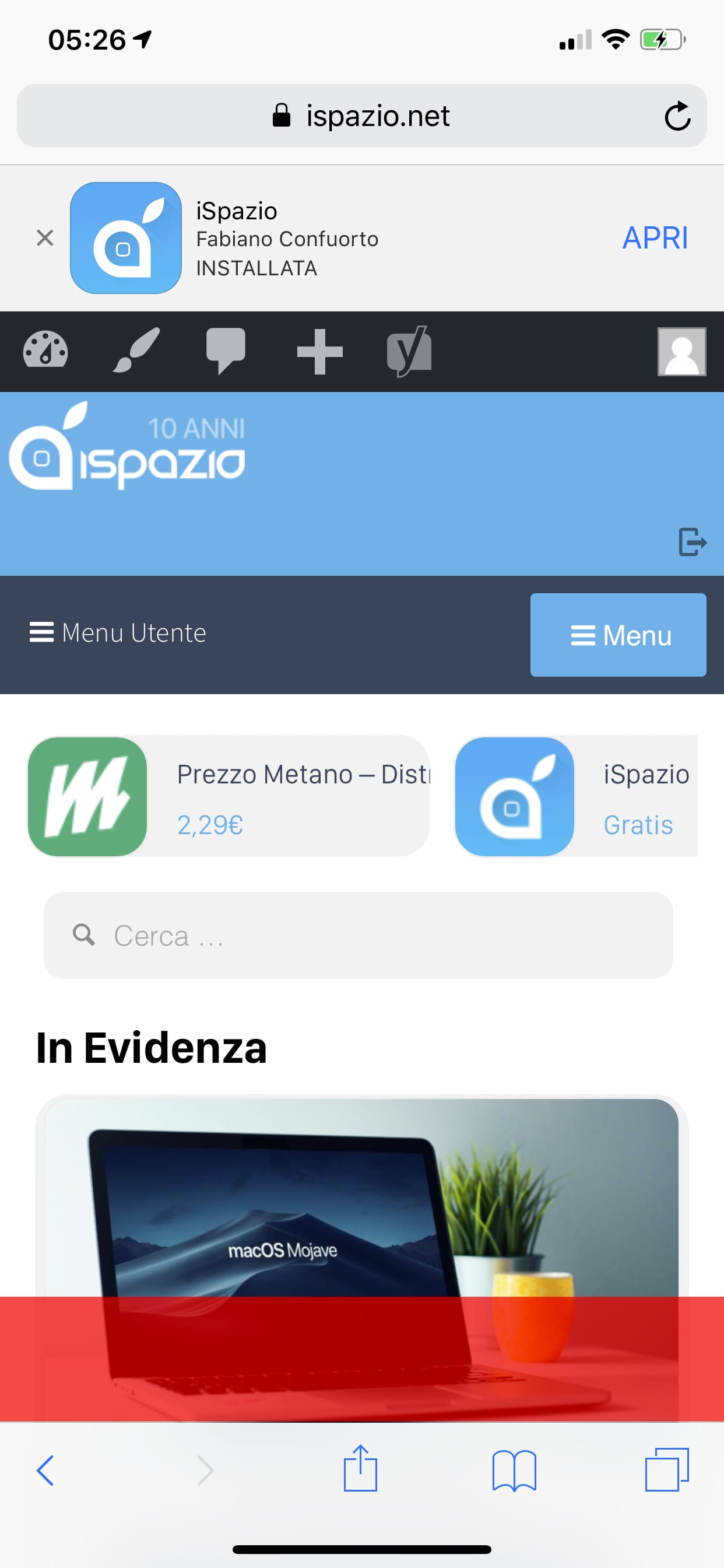Image resolution: width=724 pixels, height=1568 pixels.
Task: Open the user avatar in admin bar
Action: click(x=681, y=351)
